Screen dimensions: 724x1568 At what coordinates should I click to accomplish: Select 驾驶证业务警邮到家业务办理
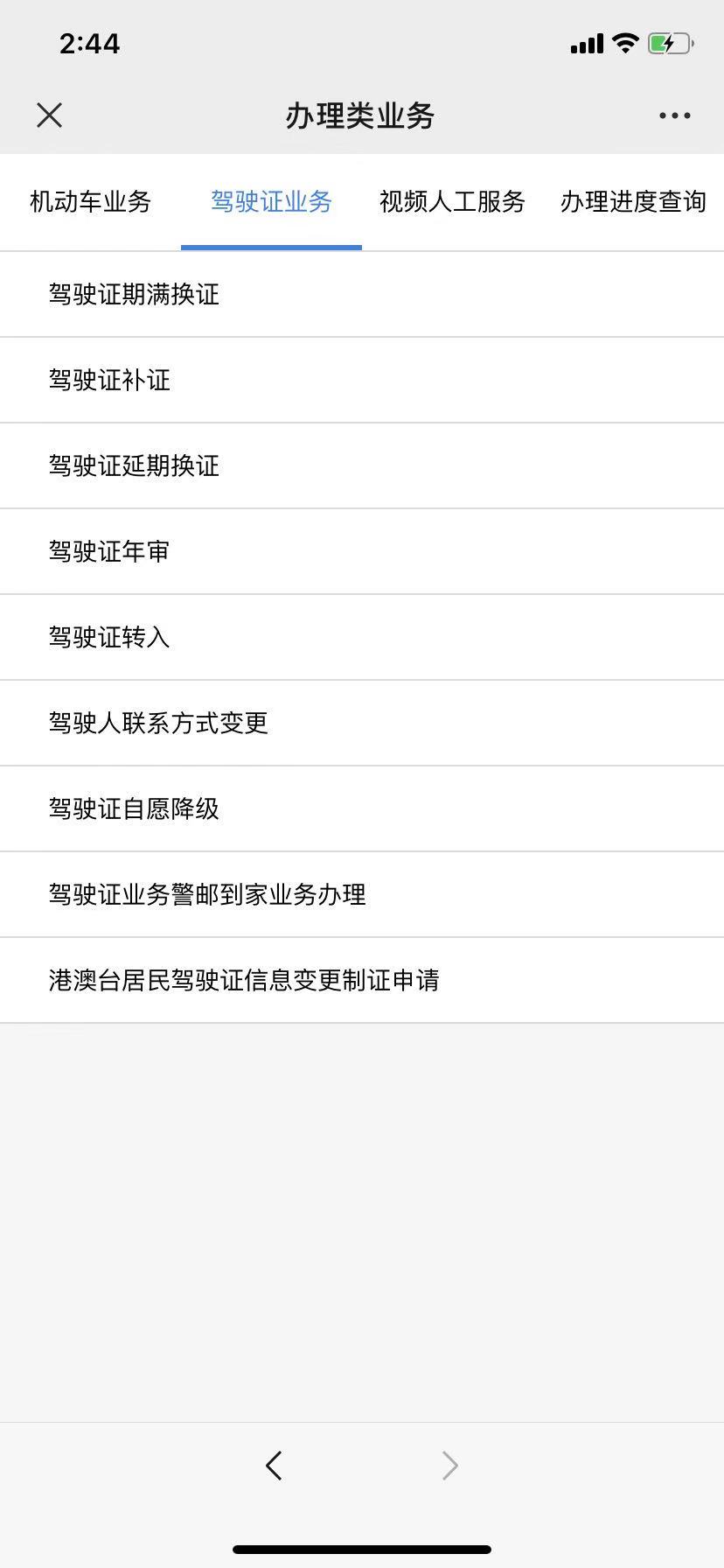207,895
